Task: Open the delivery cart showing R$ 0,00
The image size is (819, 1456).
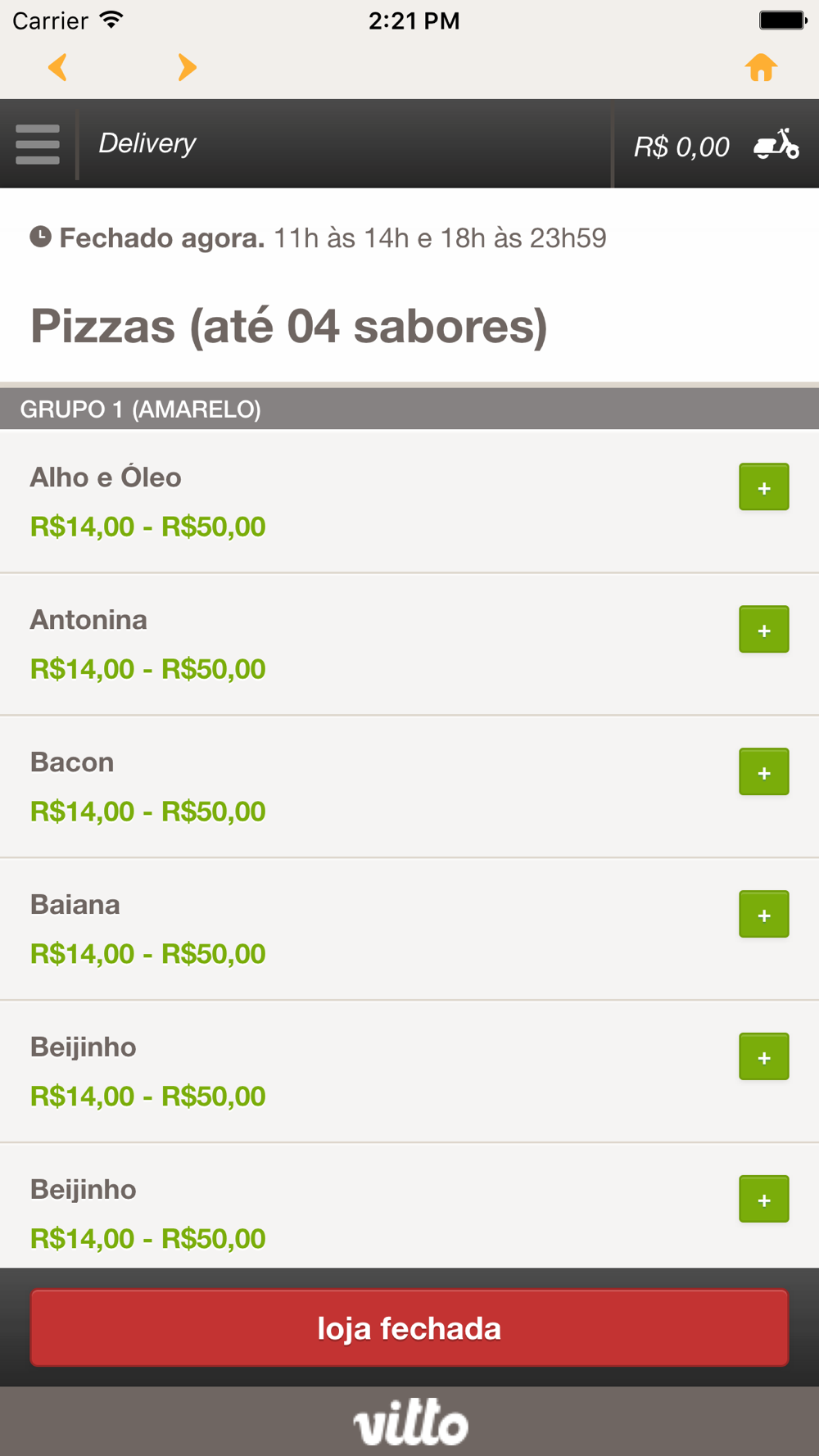Action: click(717, 145)
